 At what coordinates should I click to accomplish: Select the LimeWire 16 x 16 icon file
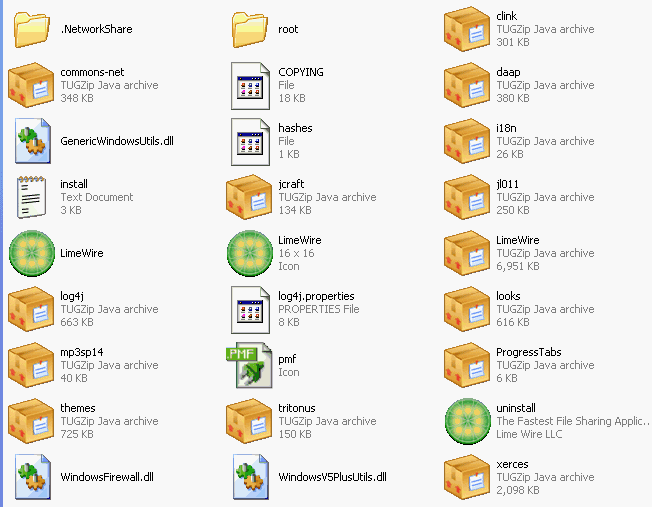pyautogui.click(x=250, y=253)
